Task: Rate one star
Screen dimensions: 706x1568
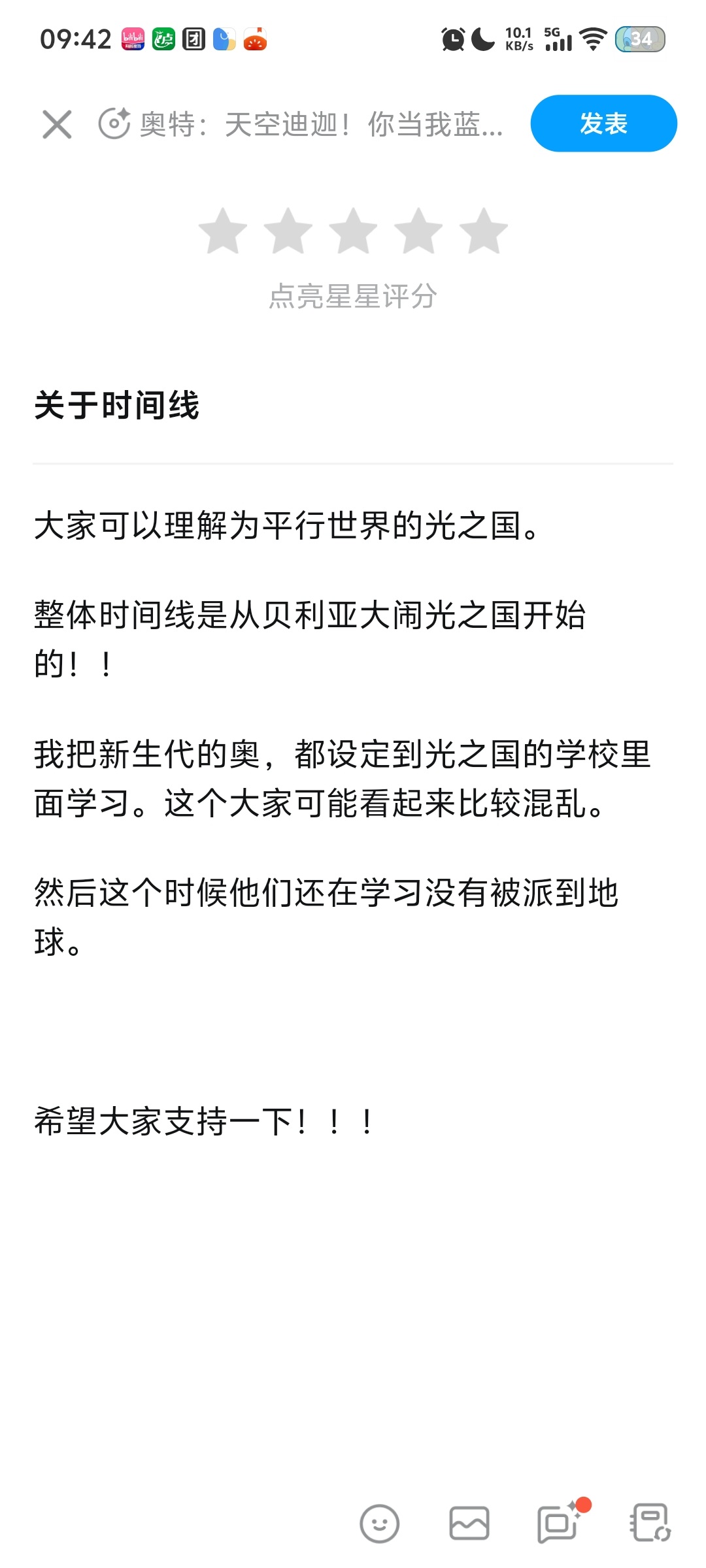Action: [x=223, y=231]
